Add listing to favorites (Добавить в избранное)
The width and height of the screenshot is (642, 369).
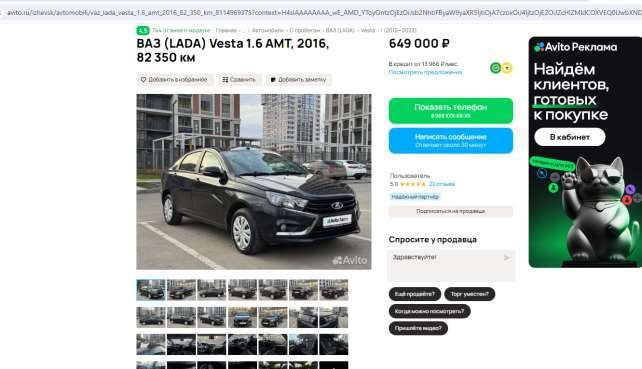(174, 79)
